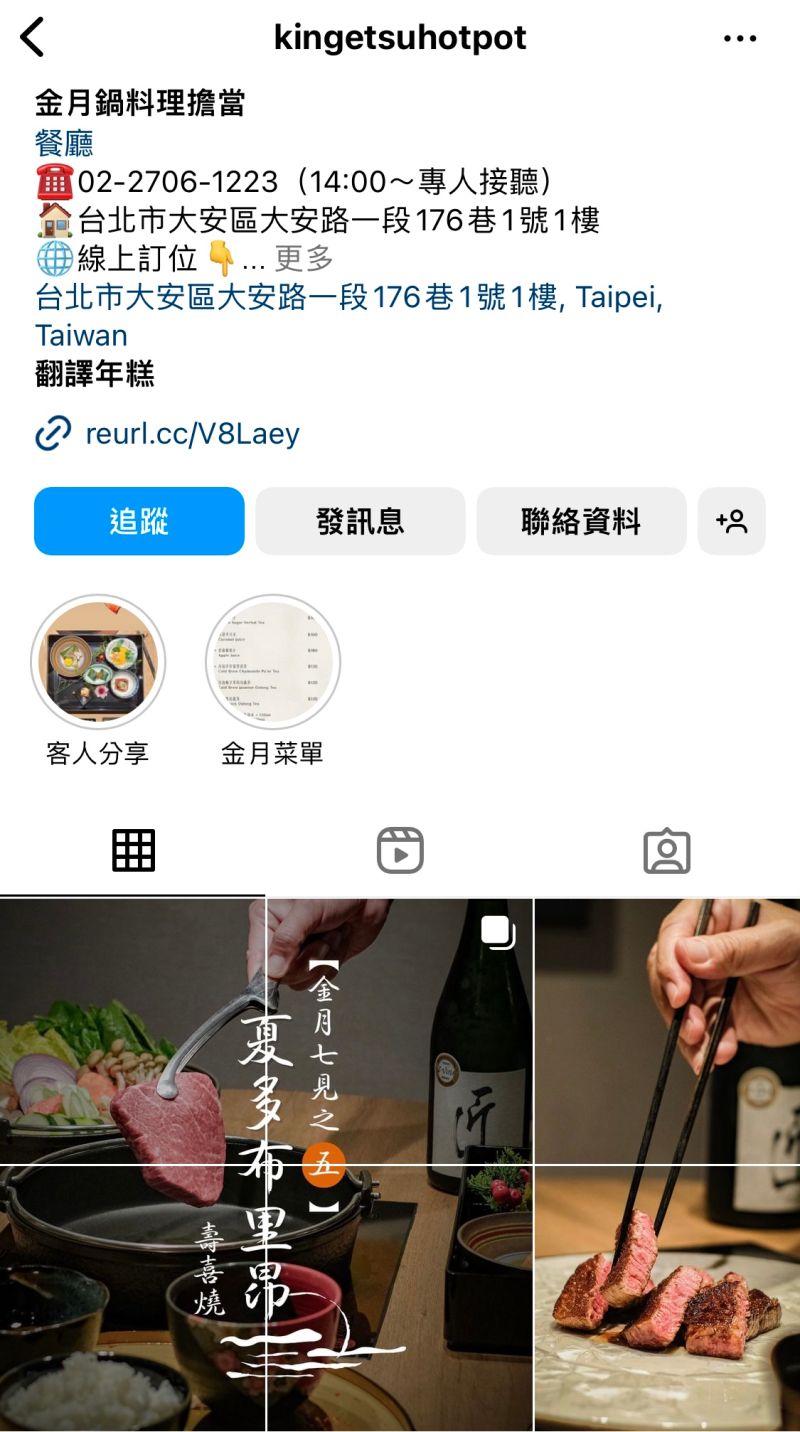800x1432 pixels.
Task: Tap 翻譯年糕 to translate the bio
Action: pos(95,375)
